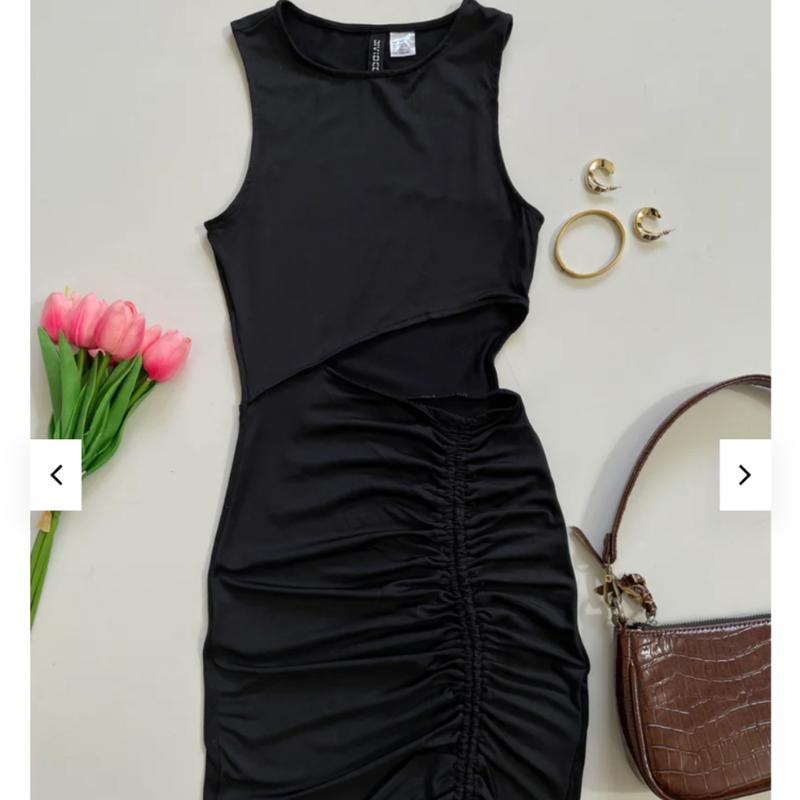The image size is (800, 800).
Task: Go to the previous product photo
Action: click(56, 475)
